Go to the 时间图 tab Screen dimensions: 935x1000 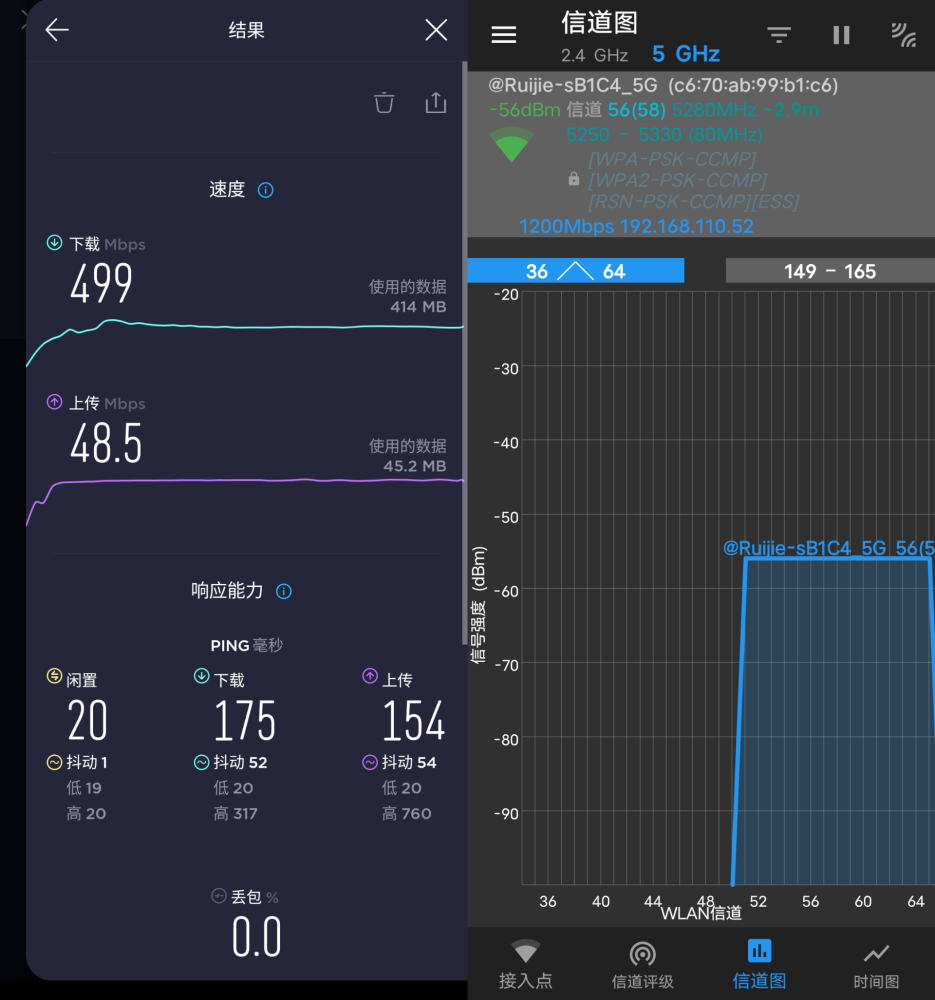coord(876,965)
